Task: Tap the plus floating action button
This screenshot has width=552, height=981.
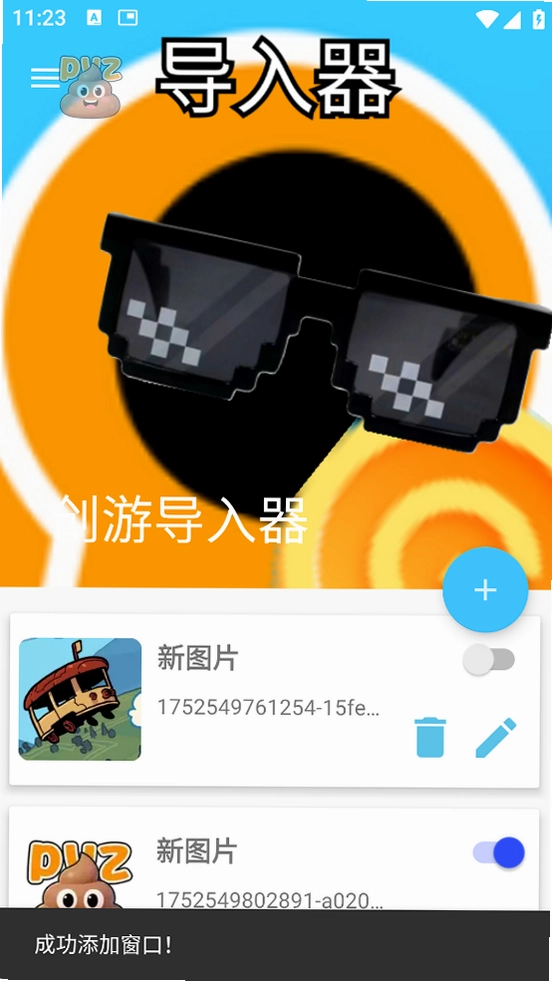Action: pyautogui.click(x=485, y=589)
